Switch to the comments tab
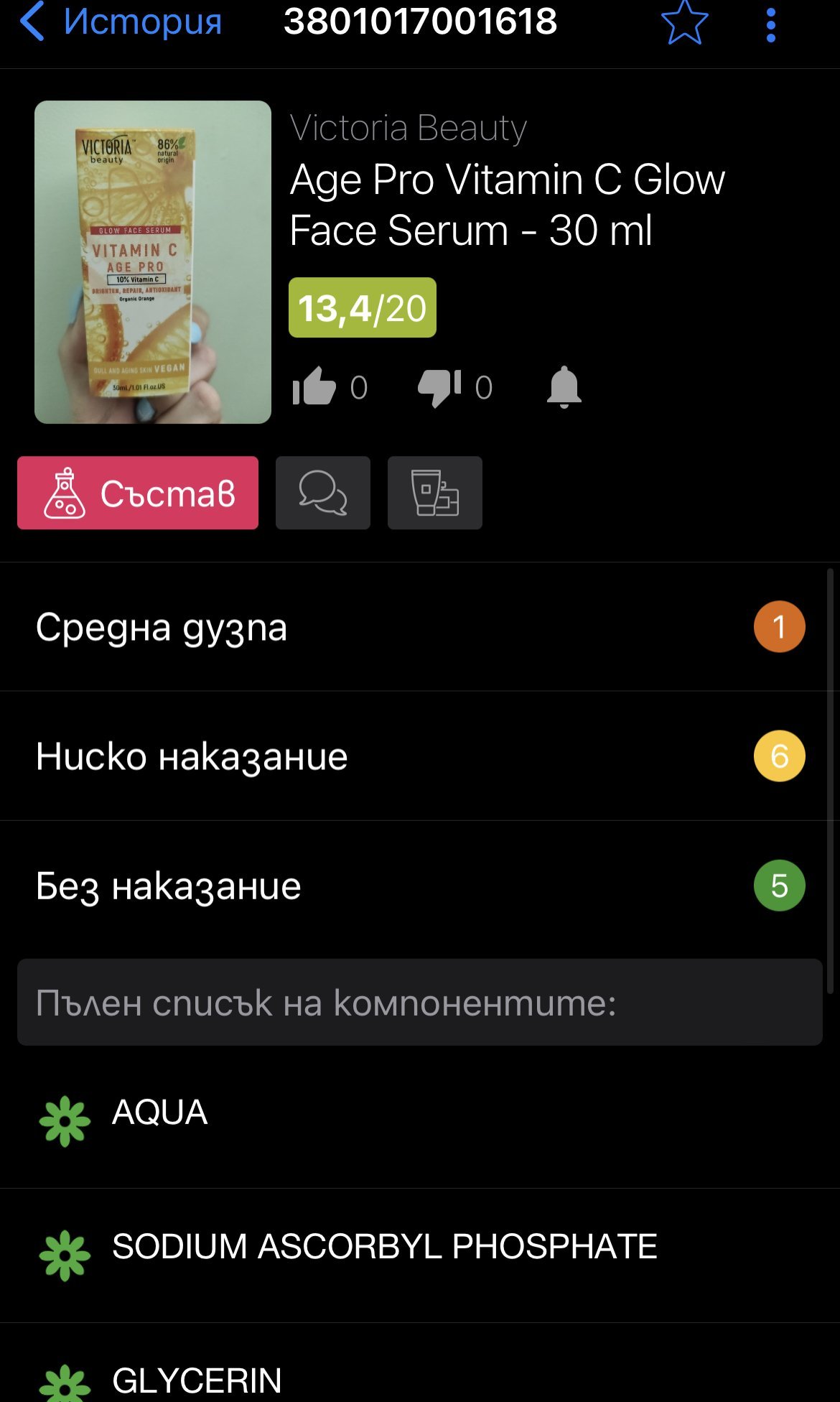The image size is (840, 1402). coord(323,493)
